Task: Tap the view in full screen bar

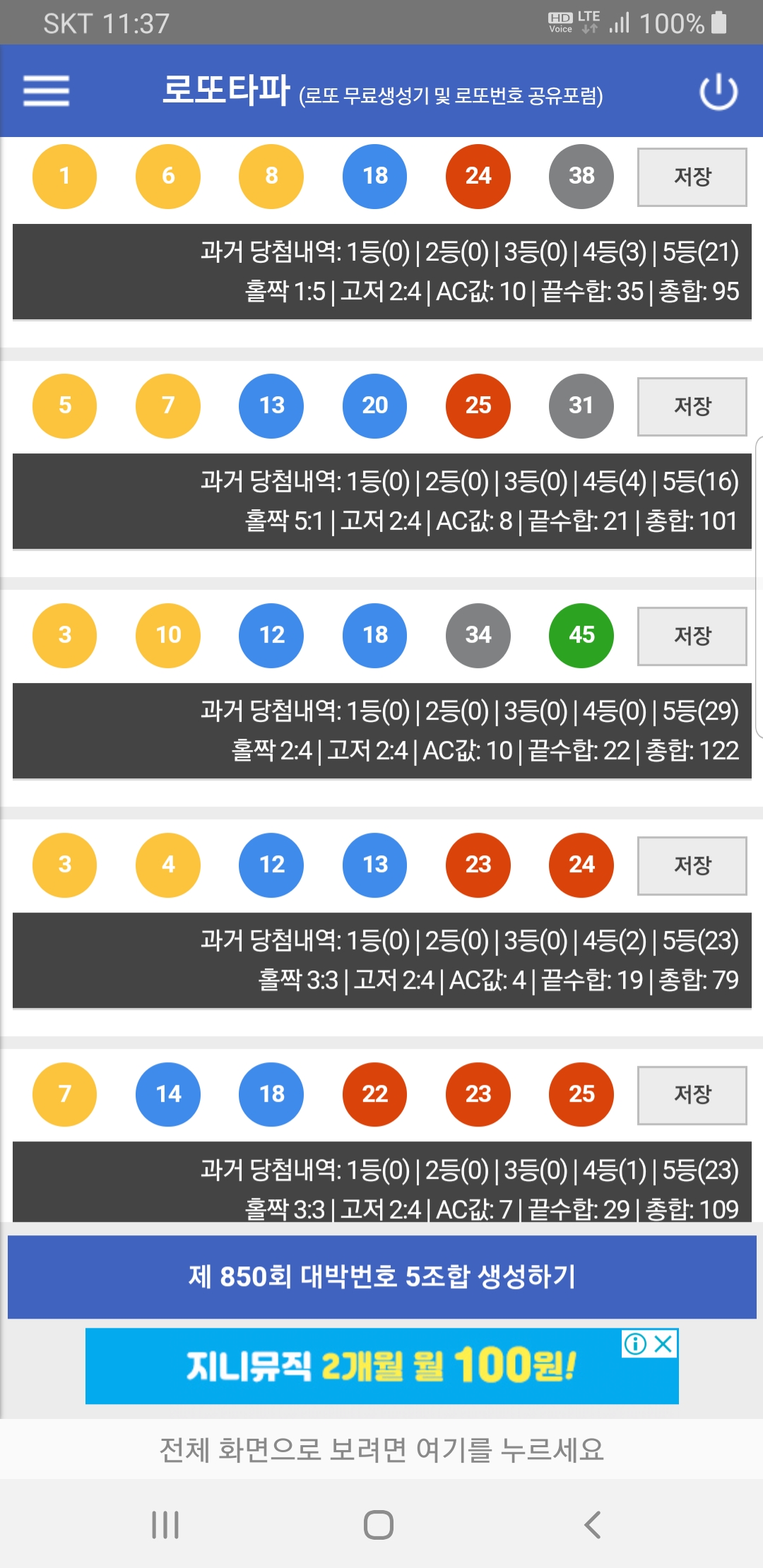Action: pyautogui.click(x=381, y=1449)
